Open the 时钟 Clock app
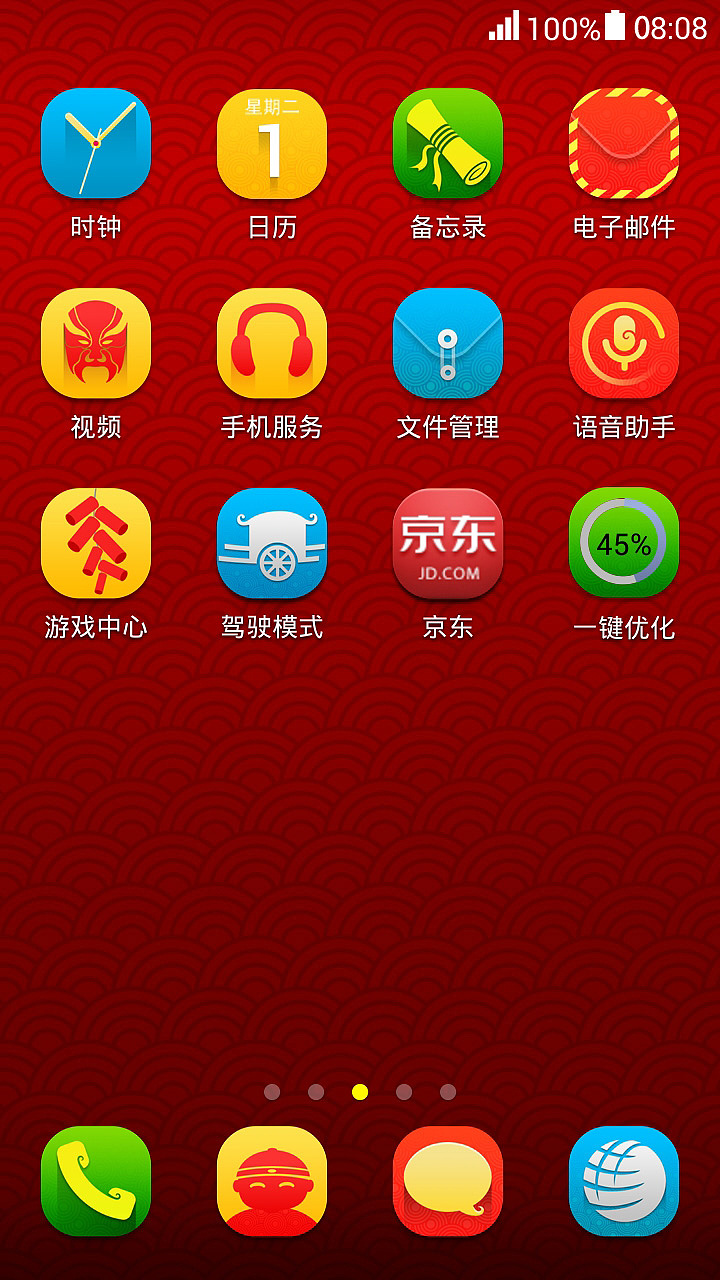The image size is (720, 1280). 95,143
